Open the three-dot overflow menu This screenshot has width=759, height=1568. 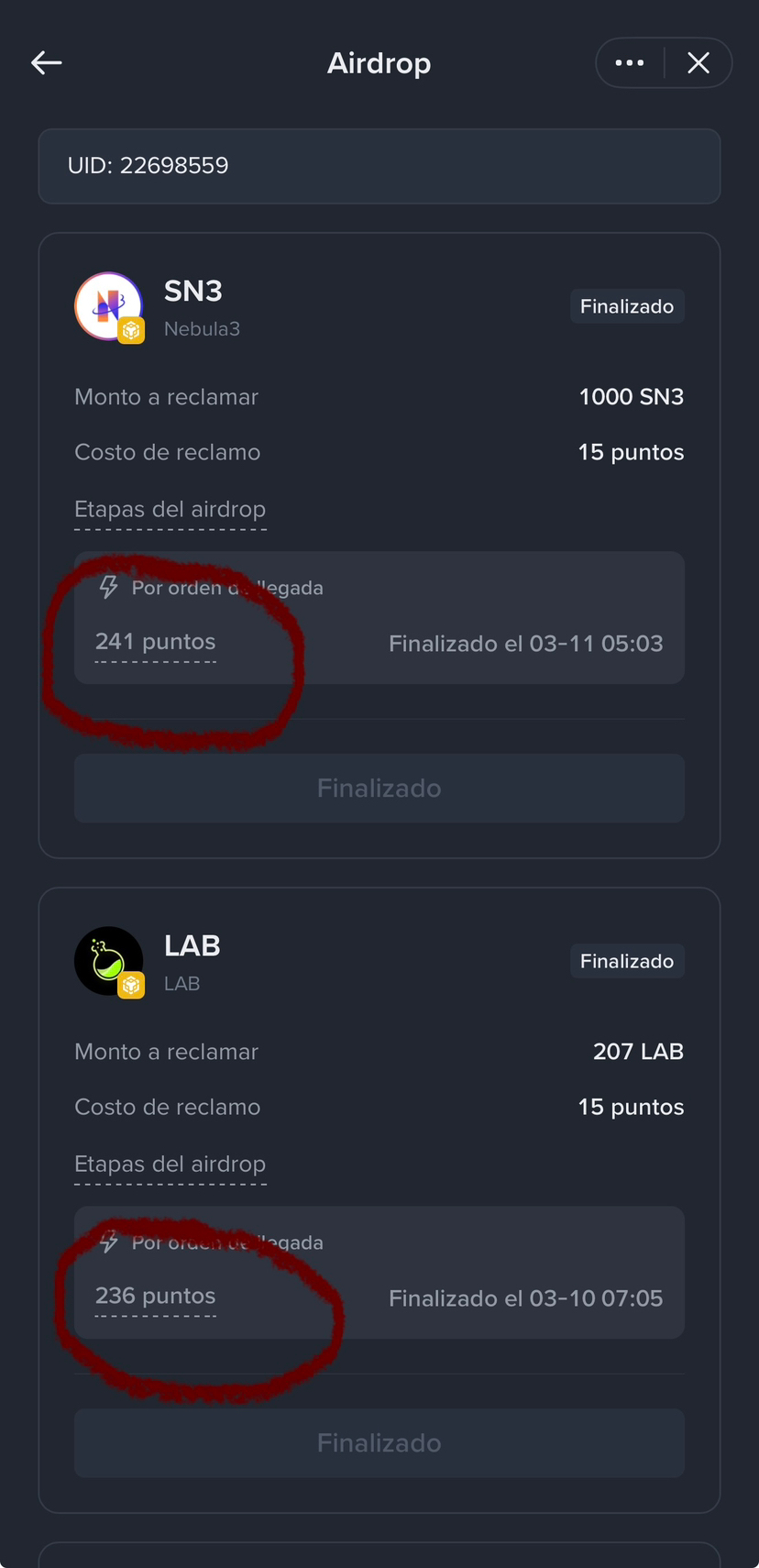point(630,62)
